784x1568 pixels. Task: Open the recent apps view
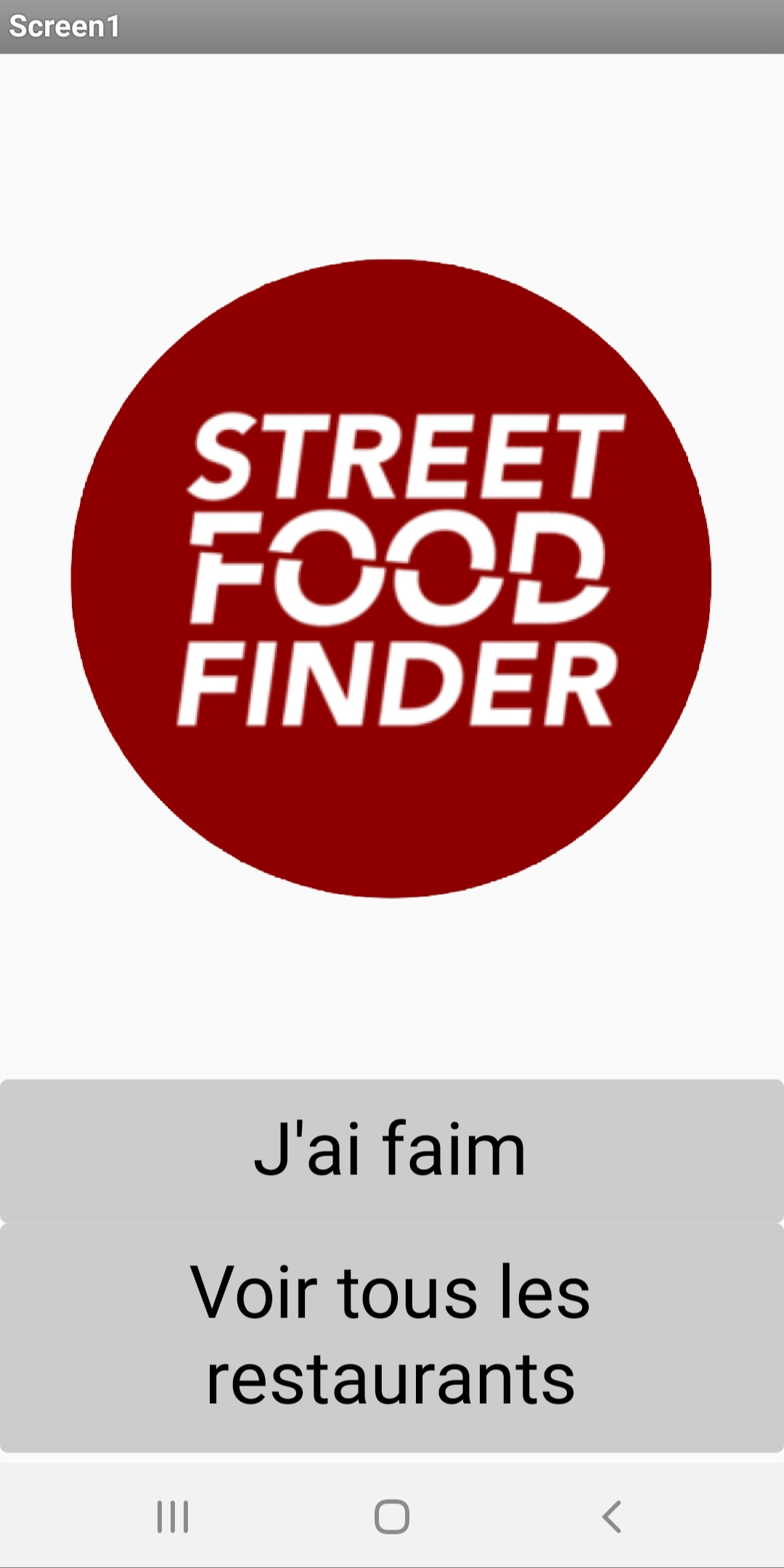tap(173, 1516)
